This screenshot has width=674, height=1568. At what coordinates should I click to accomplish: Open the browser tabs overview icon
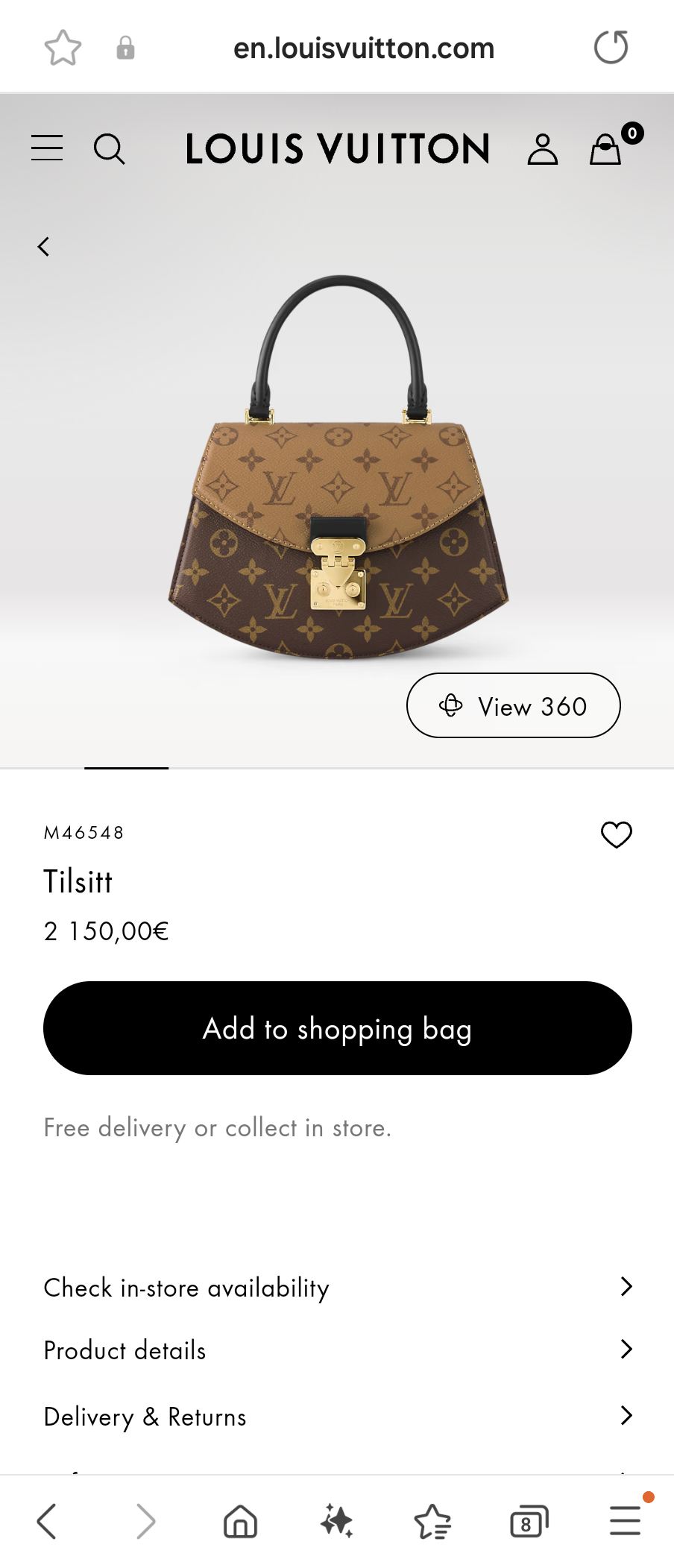529,1521
